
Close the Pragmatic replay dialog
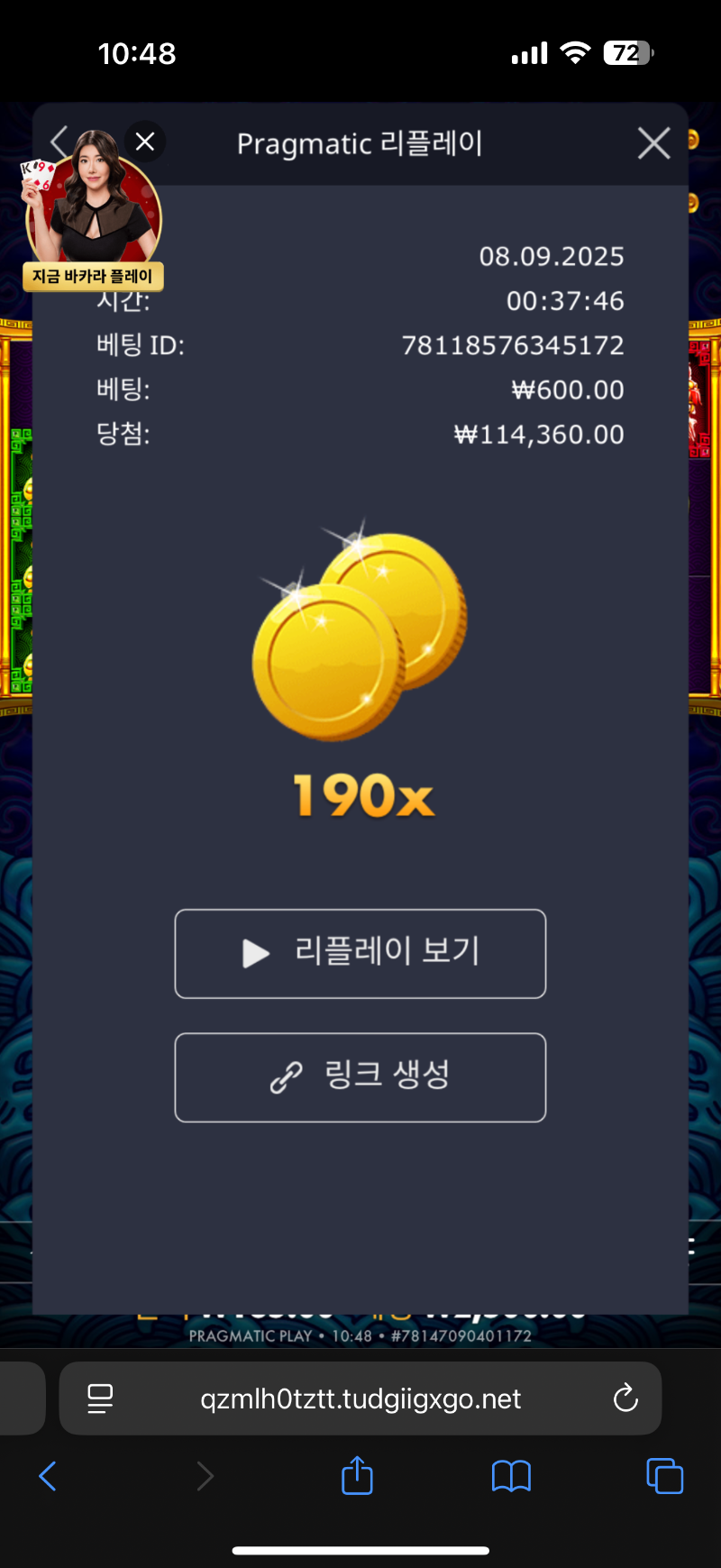click(x=653, y=143)
